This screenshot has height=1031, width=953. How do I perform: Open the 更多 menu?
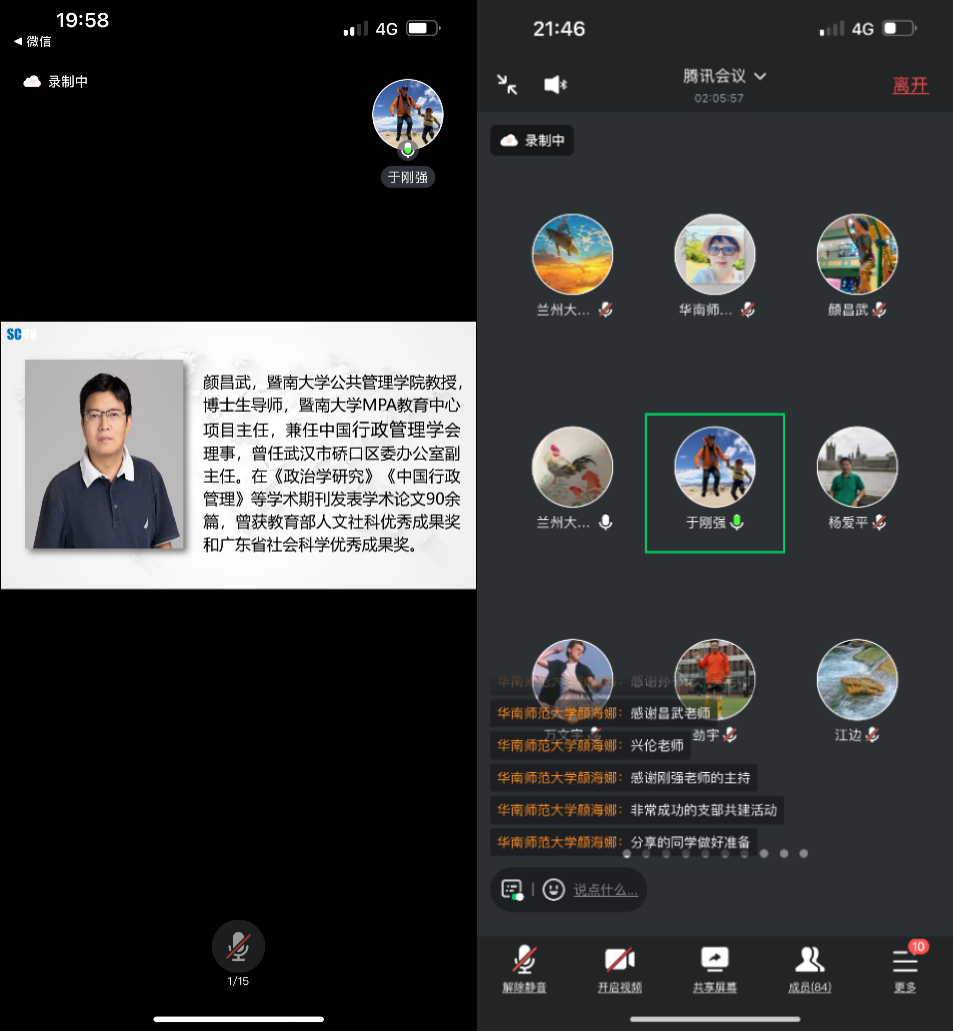click(x=904, y=967)
